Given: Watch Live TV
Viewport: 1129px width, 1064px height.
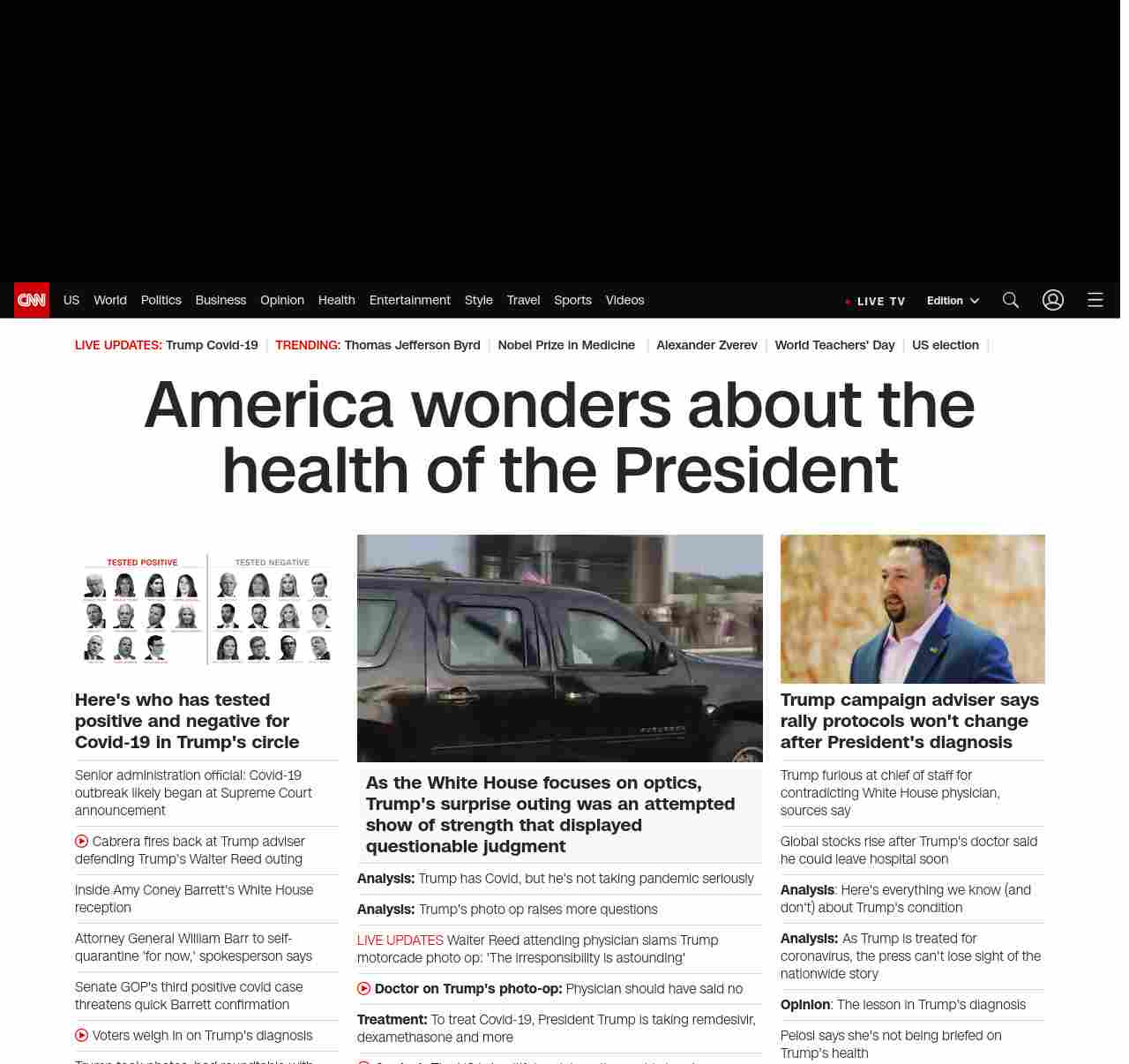Looking at the screenshot, I should pos(876,302).
